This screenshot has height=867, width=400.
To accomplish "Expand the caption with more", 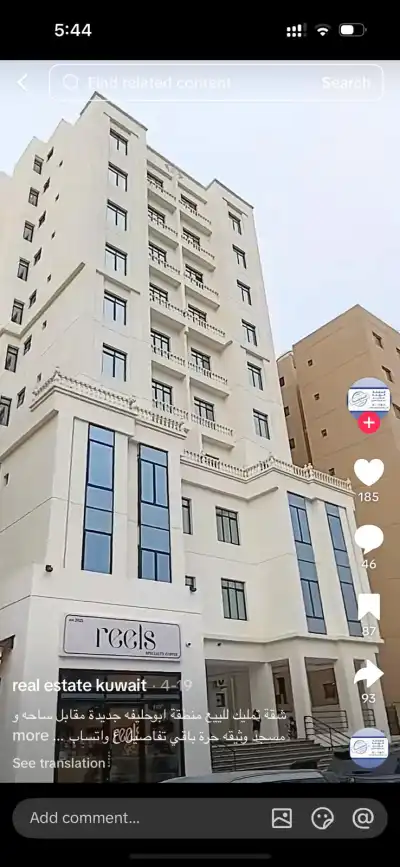I will (x=30, y=736).
